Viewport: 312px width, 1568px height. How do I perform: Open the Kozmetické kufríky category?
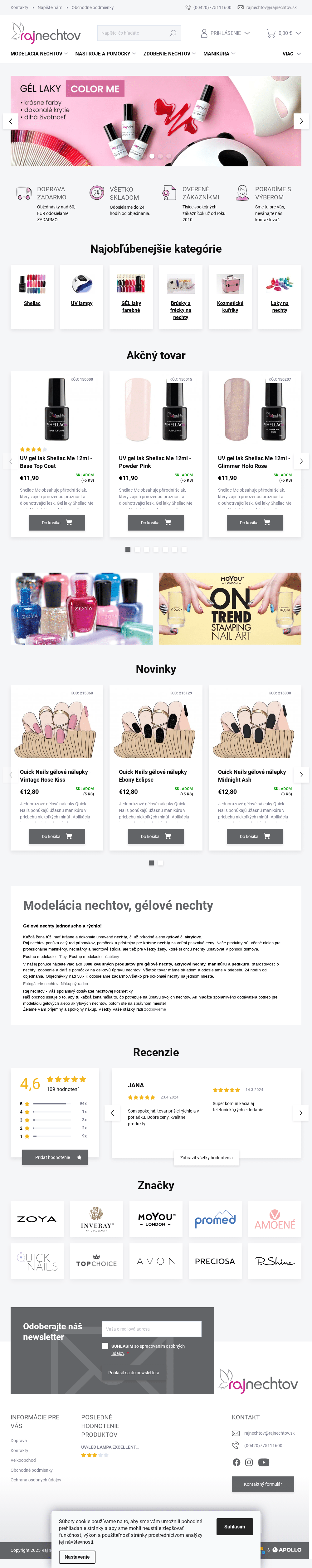click(230, 306)
